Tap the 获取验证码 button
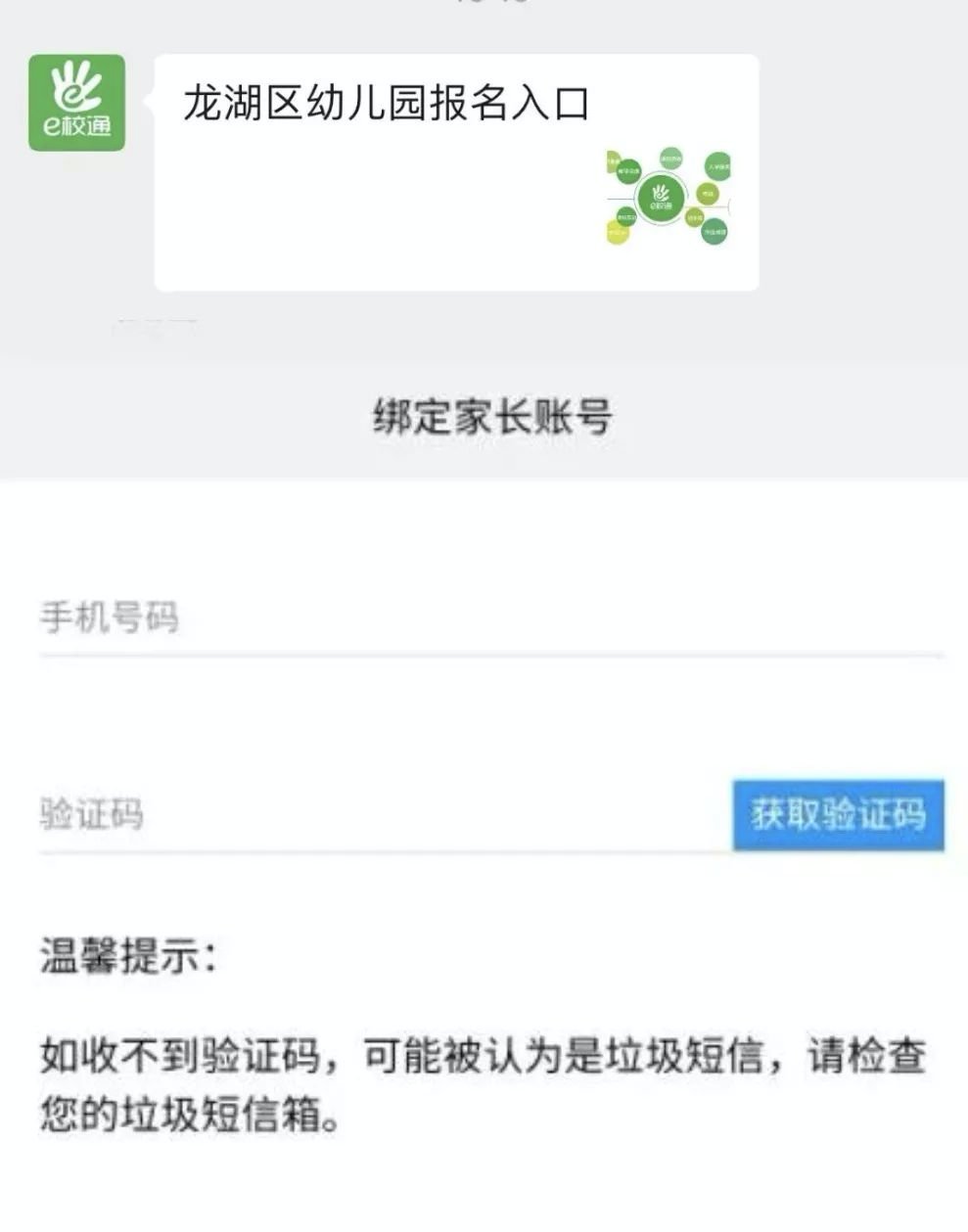Viewport: 968px width, 1232px height. (x=838, y=814)
